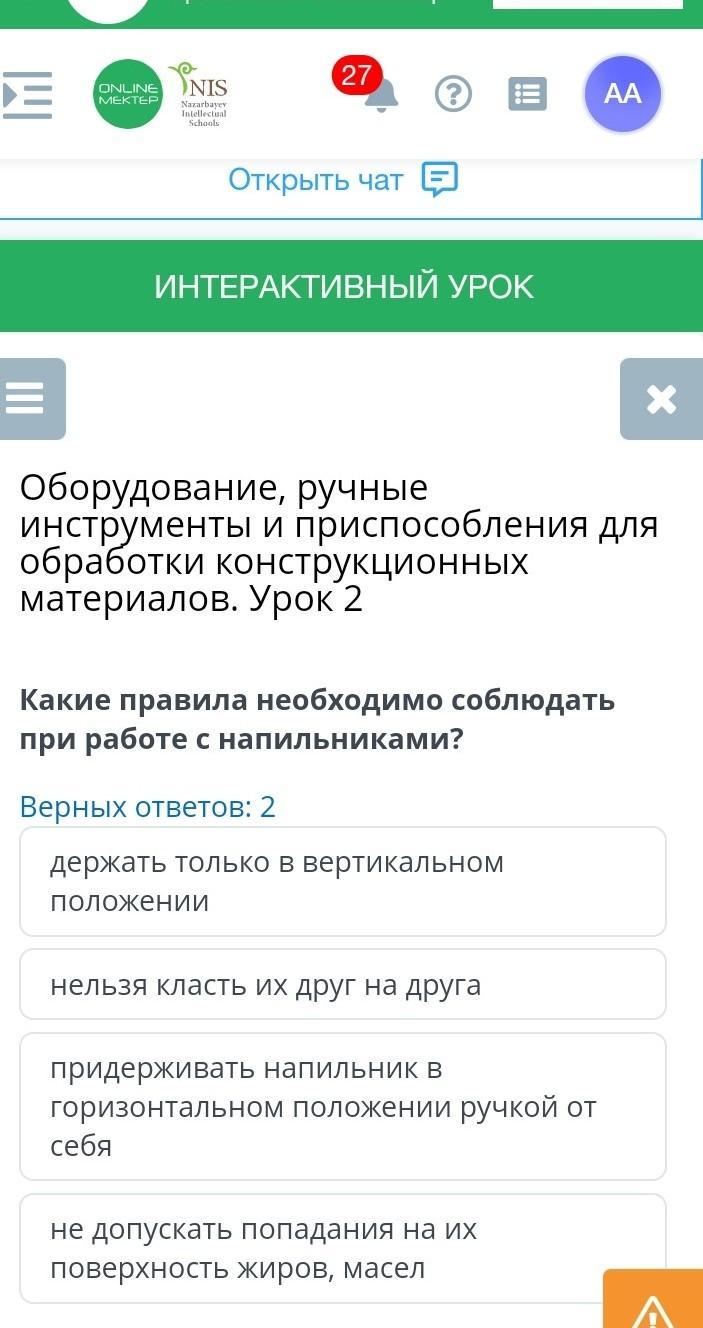Select answer держать только в вертикальном положении

[342, 881]
